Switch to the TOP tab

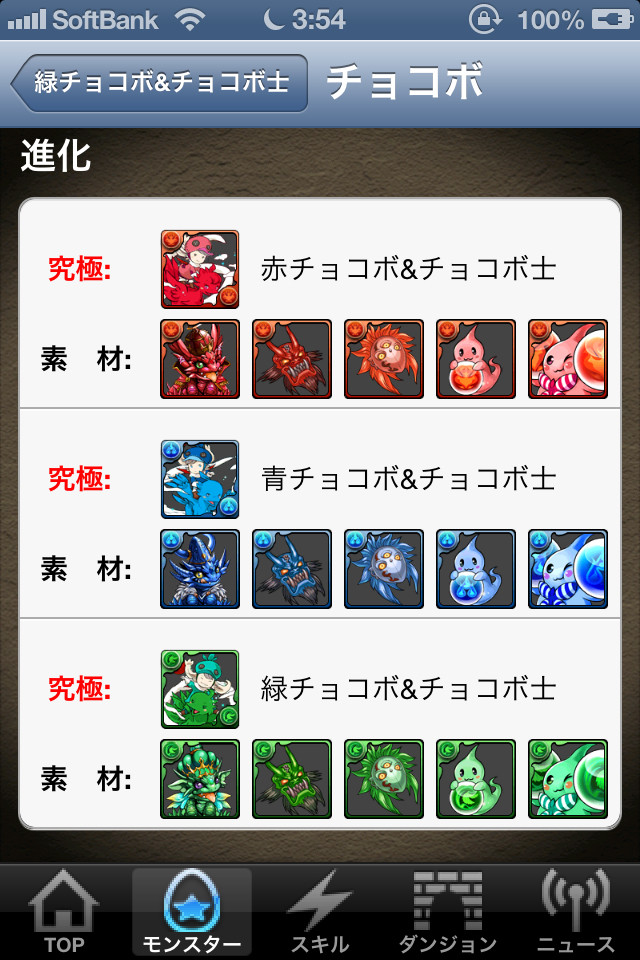64,912
